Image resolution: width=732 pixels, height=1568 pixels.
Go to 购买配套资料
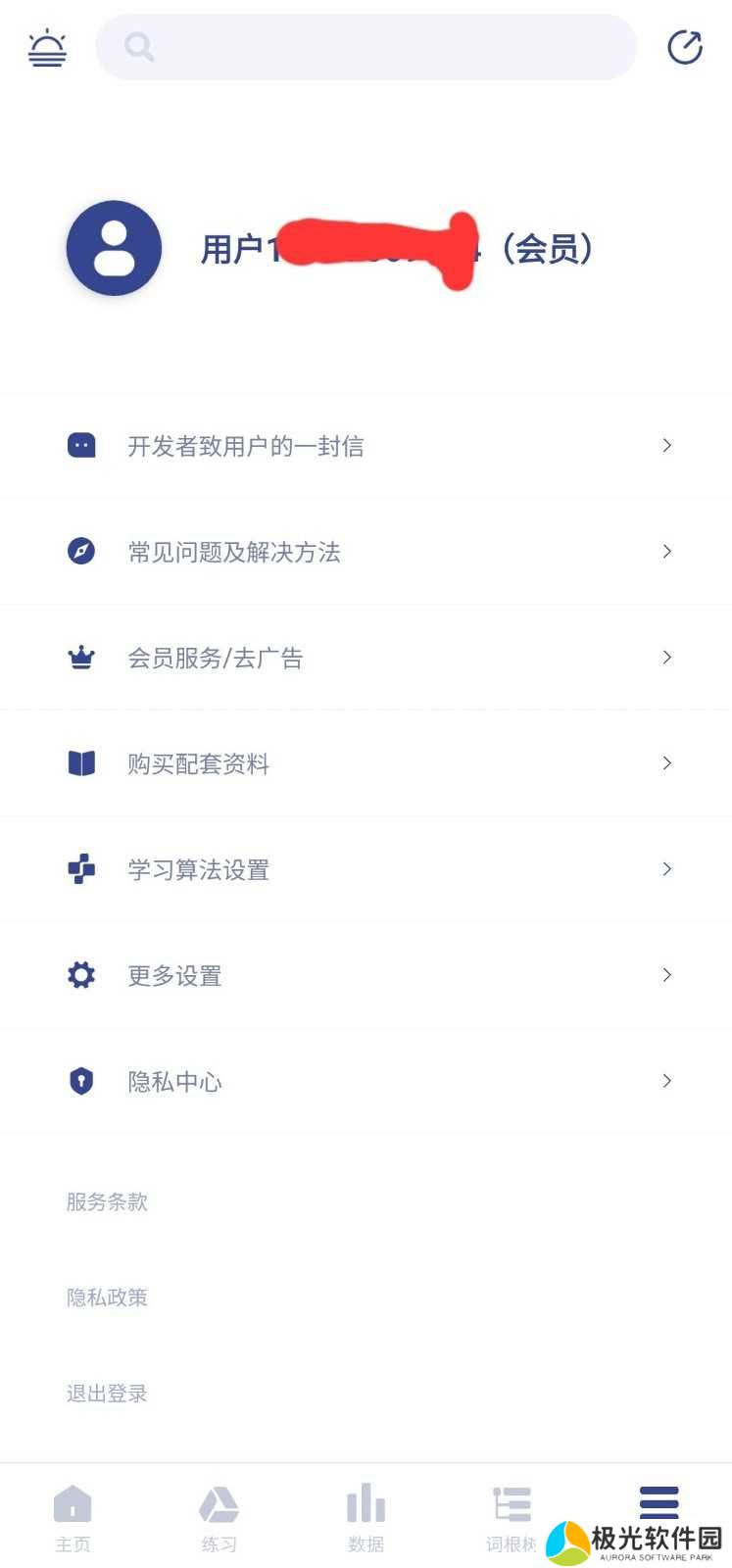tap(366, 763)
